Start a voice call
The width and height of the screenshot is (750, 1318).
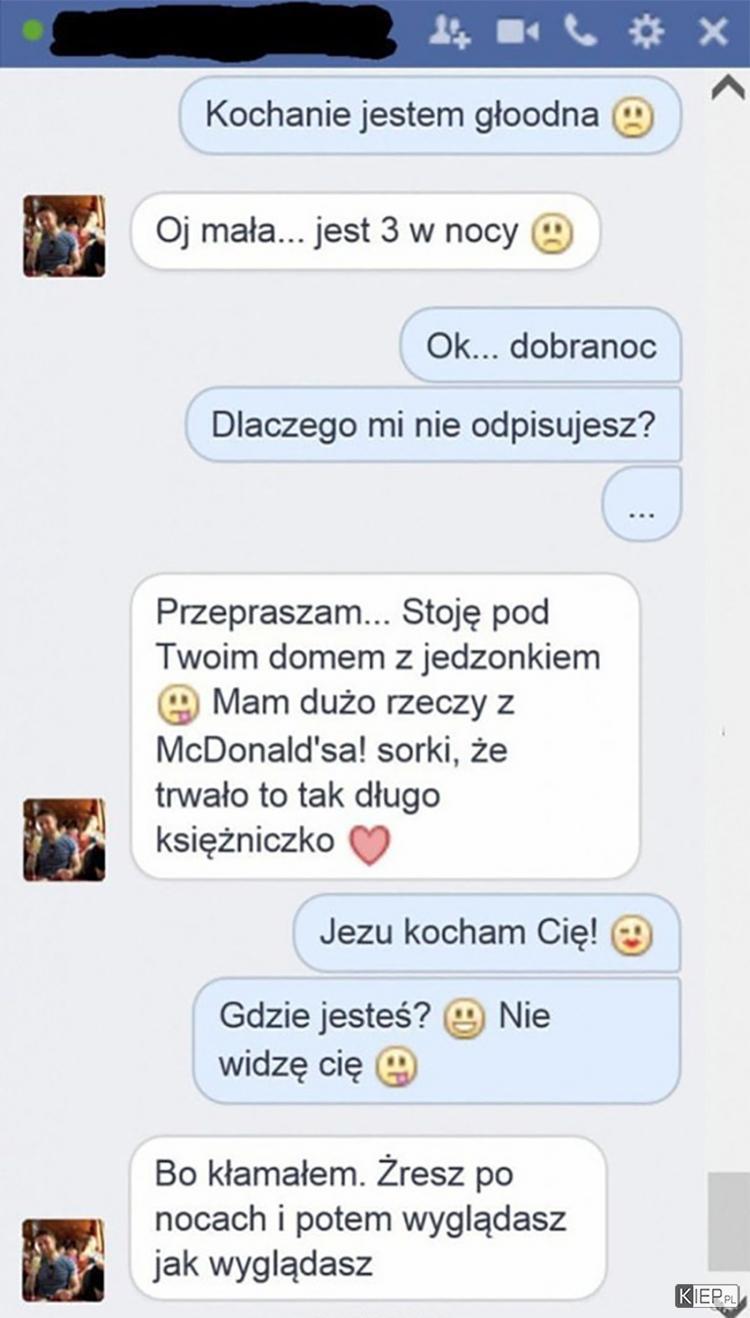click(x=581, y=32)
